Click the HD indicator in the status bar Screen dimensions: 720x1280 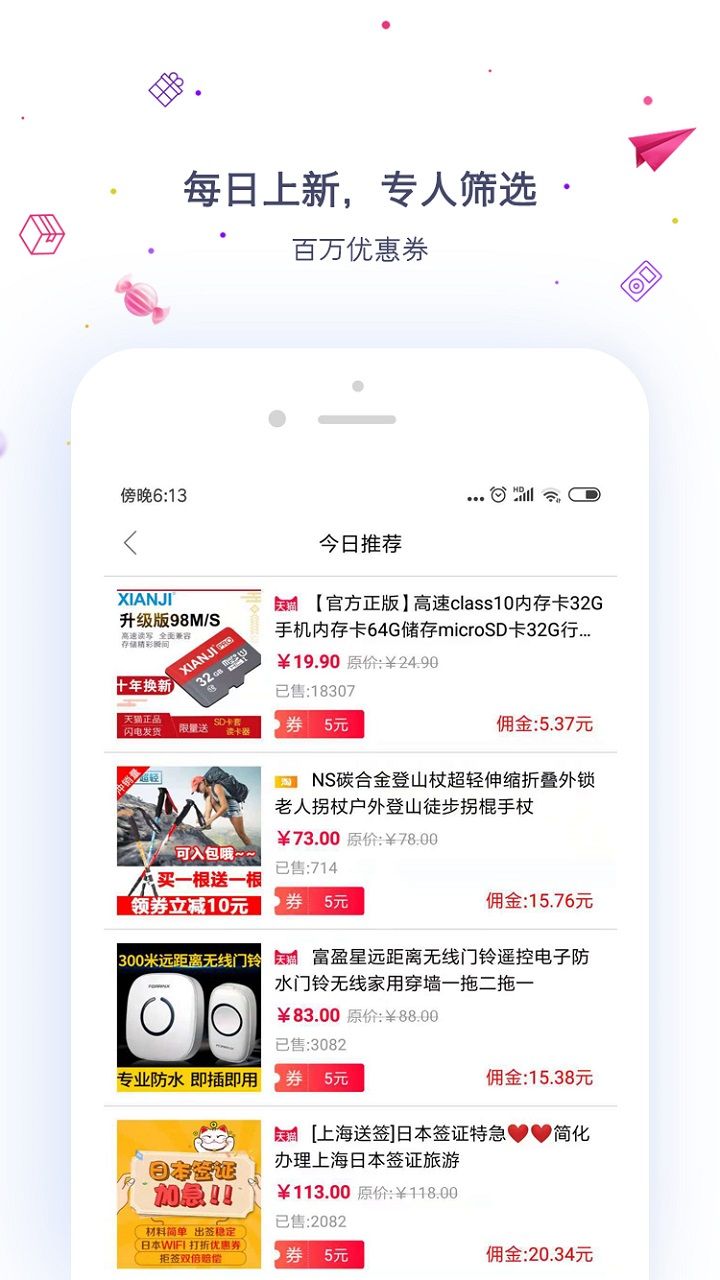point(520,488)
